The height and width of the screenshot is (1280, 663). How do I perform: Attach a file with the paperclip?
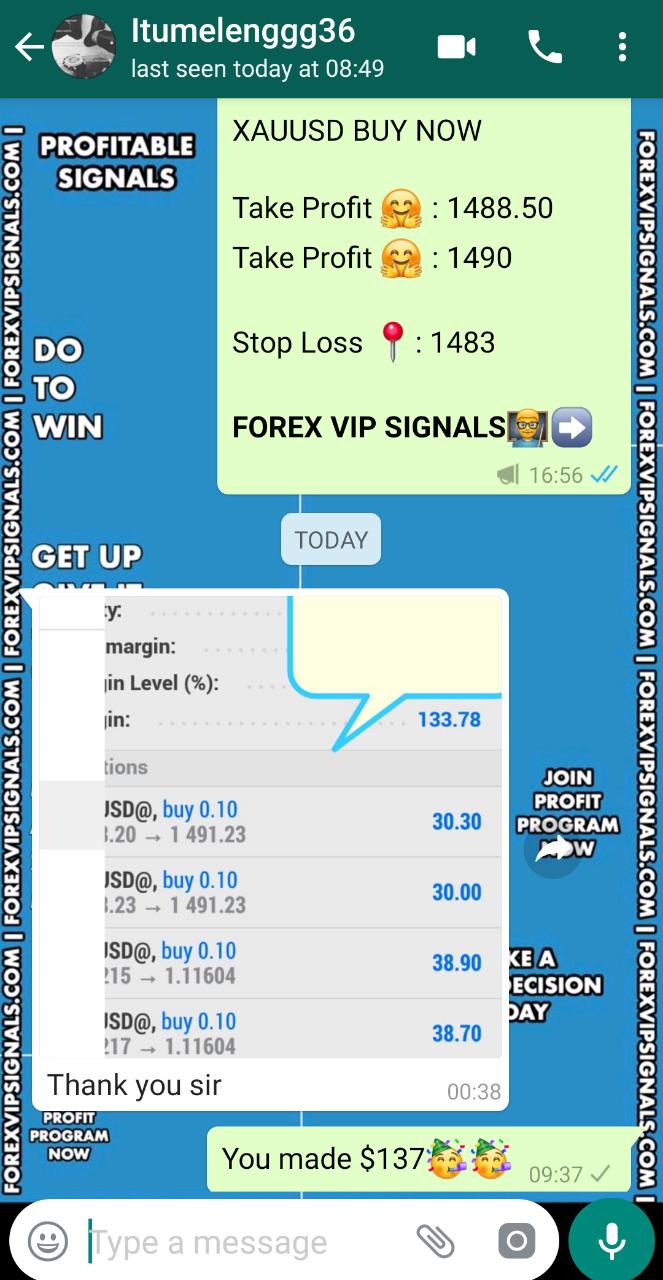point(435,1241)
